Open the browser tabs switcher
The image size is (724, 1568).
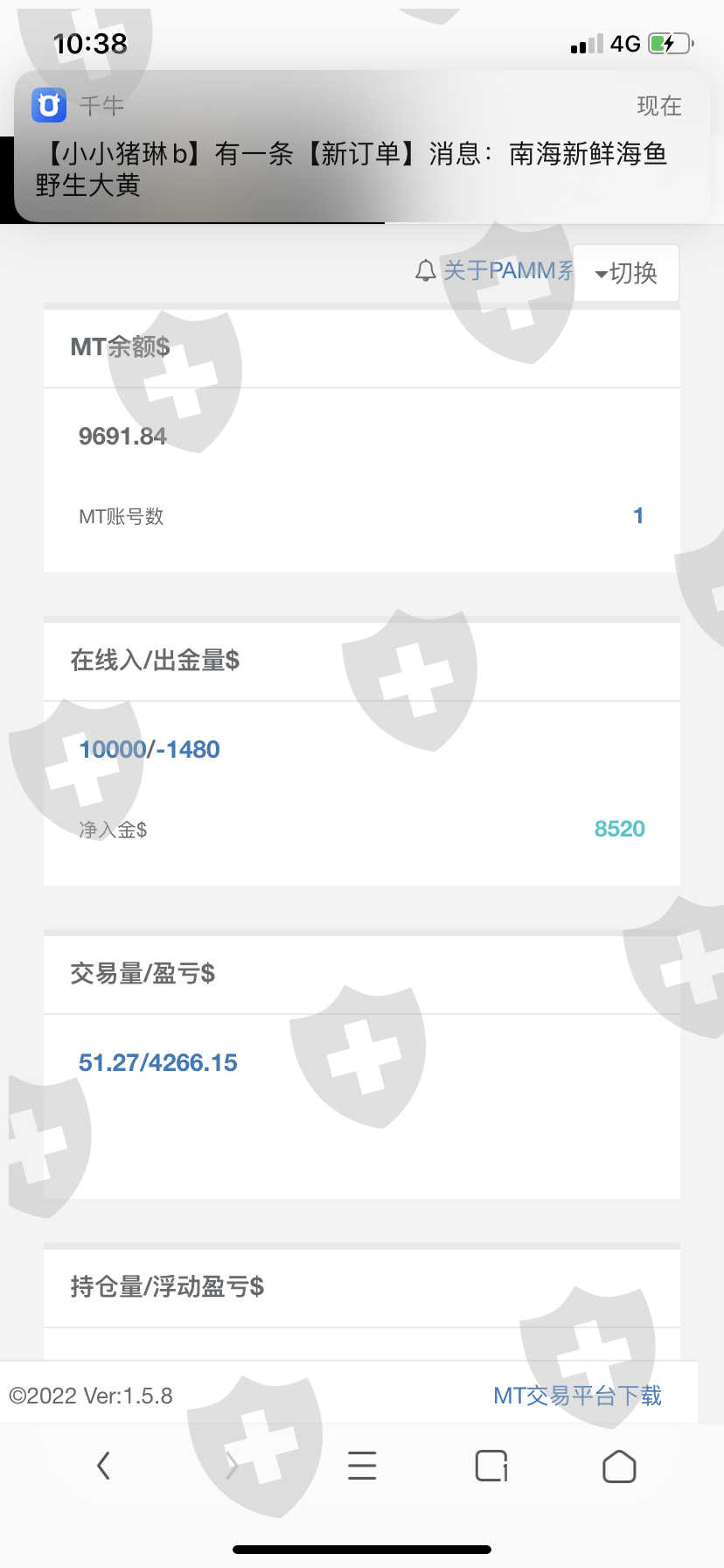(x=491, y=1466)
